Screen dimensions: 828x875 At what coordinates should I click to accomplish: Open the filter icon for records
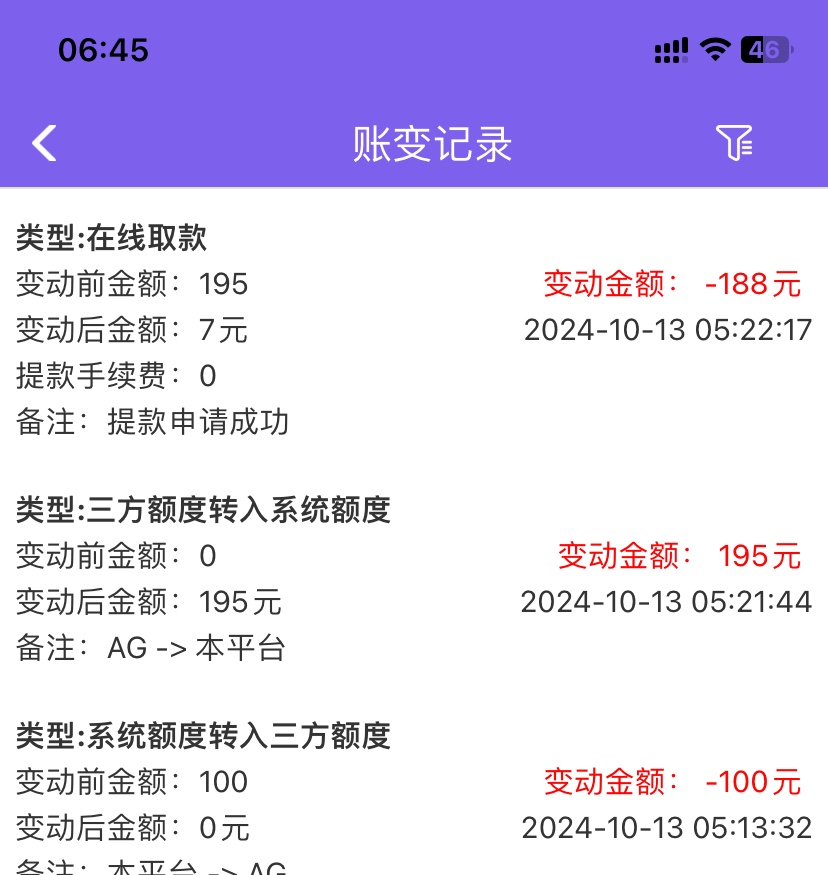[735, 143]
